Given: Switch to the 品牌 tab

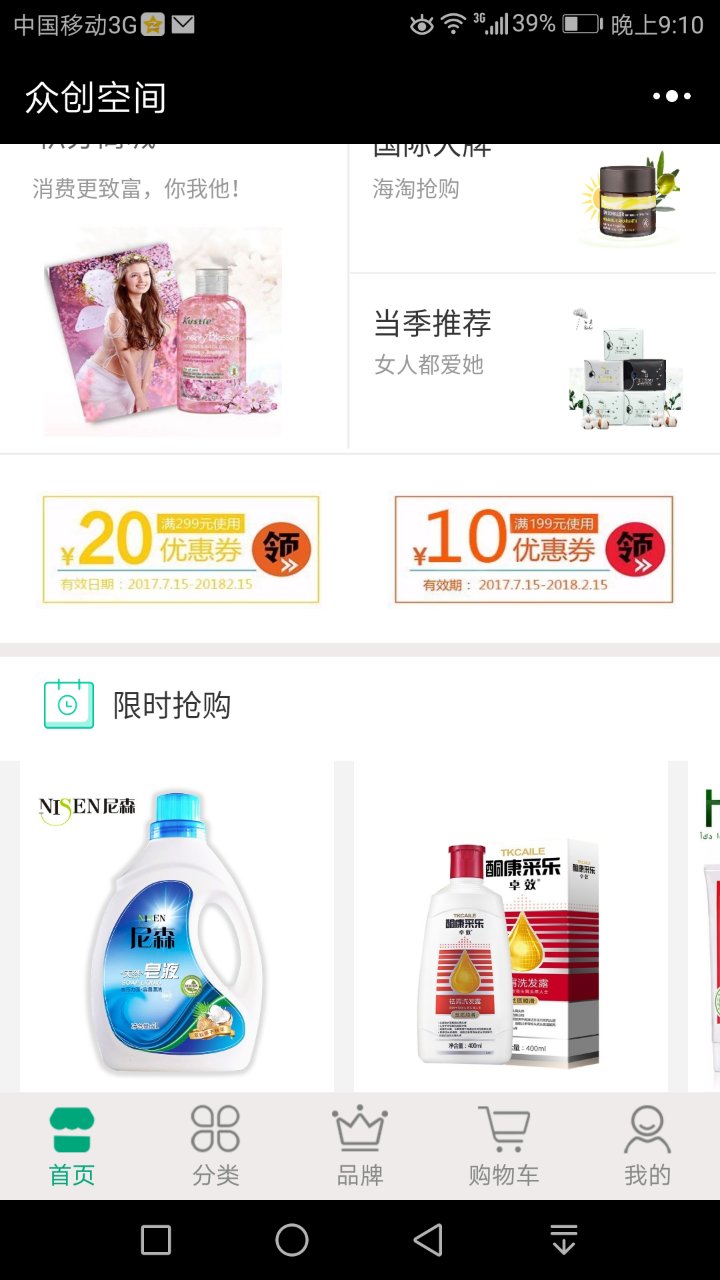Looking at the screenshot, I should tap(360, 1146).
